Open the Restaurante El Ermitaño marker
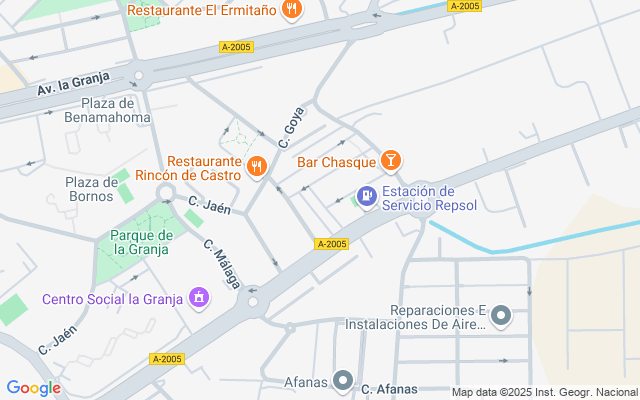 point(292,10)
